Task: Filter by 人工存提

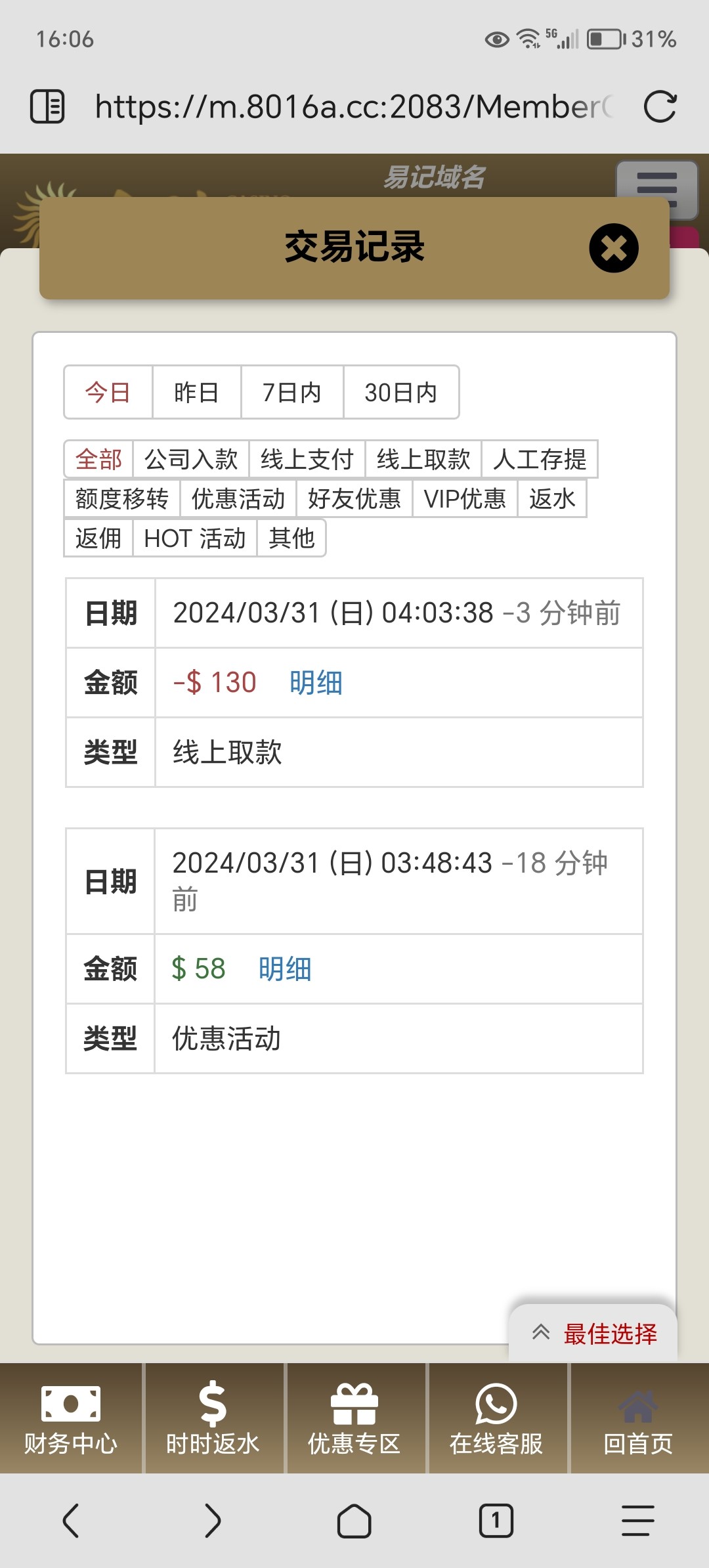Action: tap(540, 460)
